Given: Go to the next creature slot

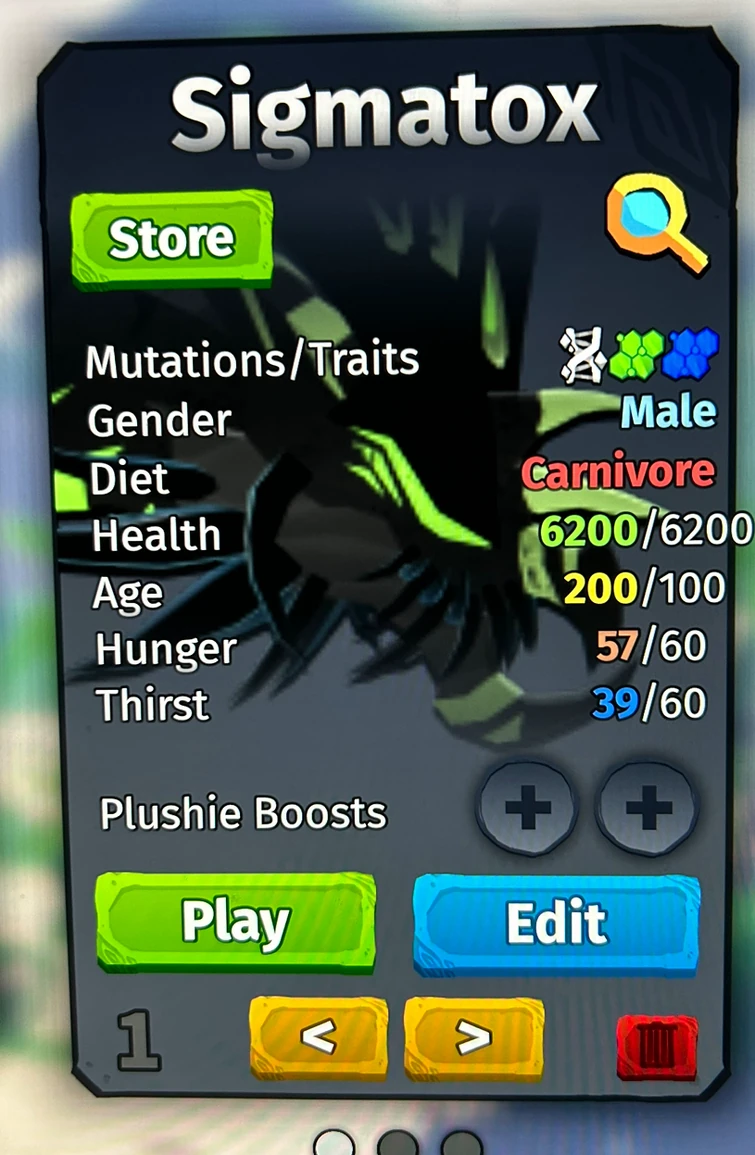Looking at the screenshot, I should [x=473, y=1037].
